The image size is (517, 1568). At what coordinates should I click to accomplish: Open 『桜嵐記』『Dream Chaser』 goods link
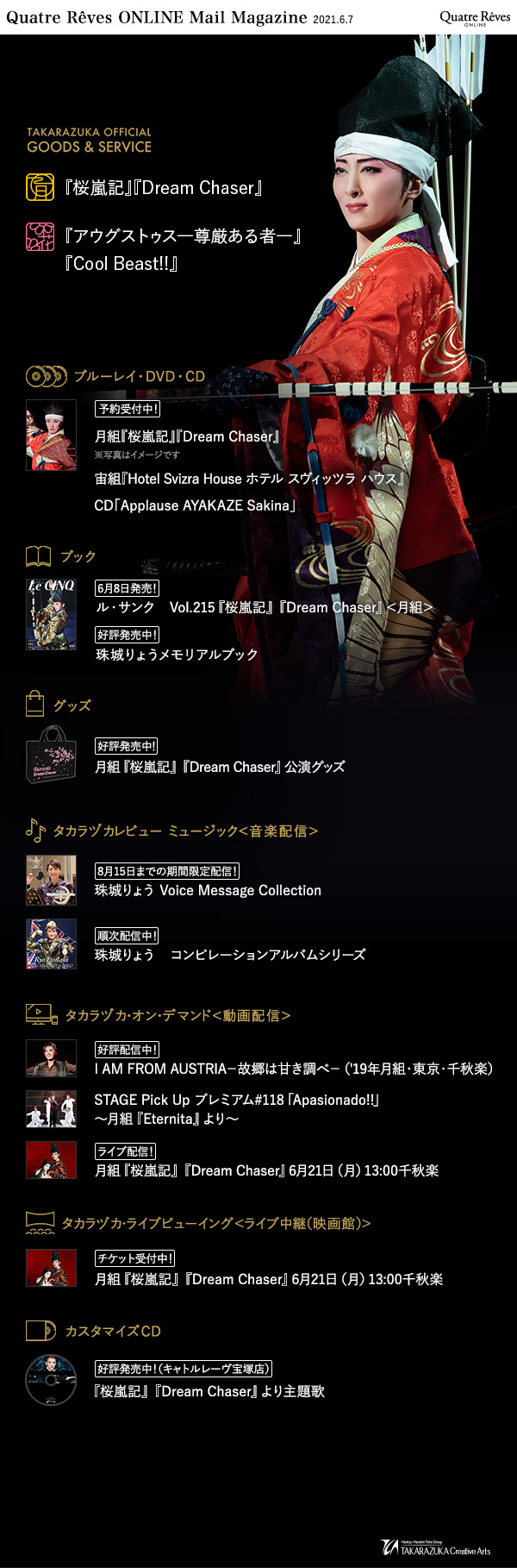tap(164, 188)
